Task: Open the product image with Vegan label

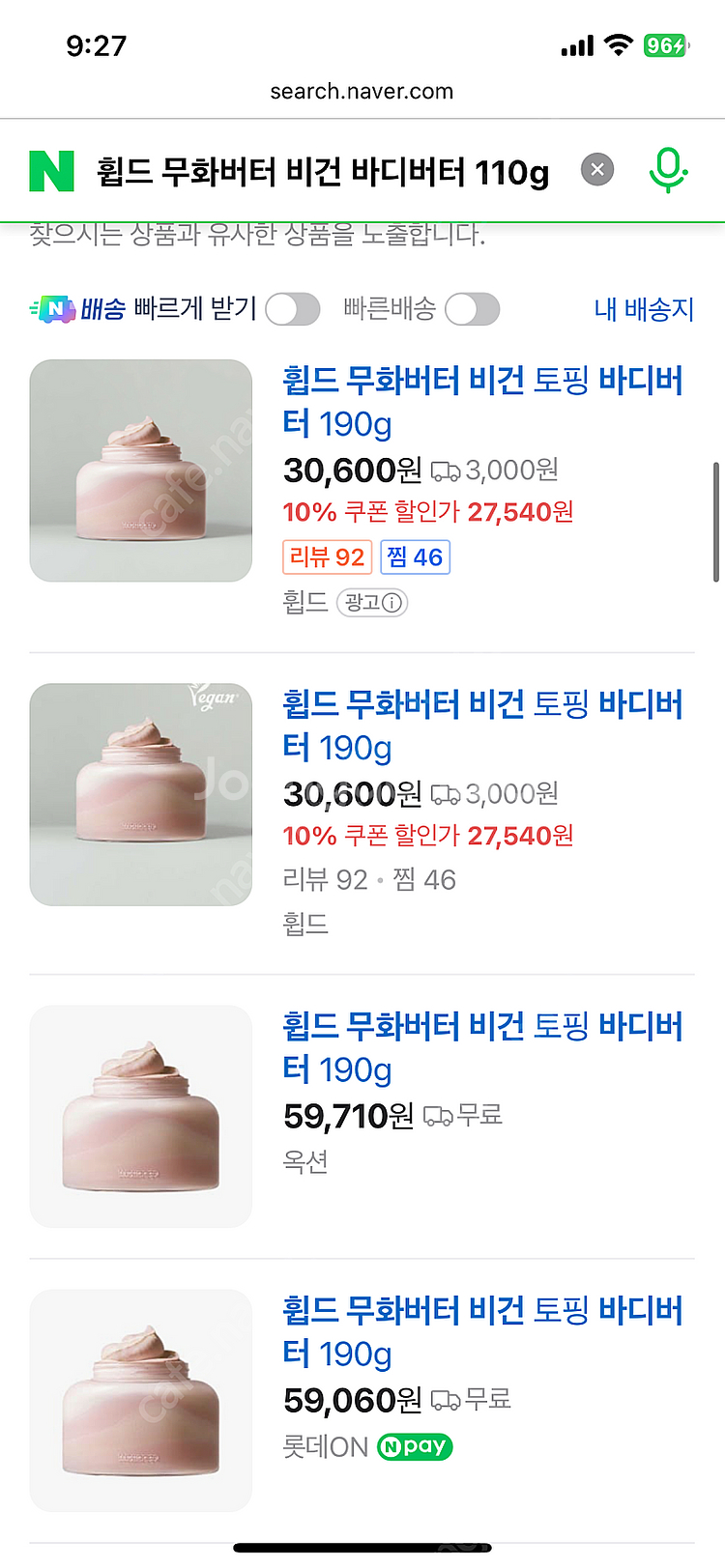Action: (x=141, y=794)
